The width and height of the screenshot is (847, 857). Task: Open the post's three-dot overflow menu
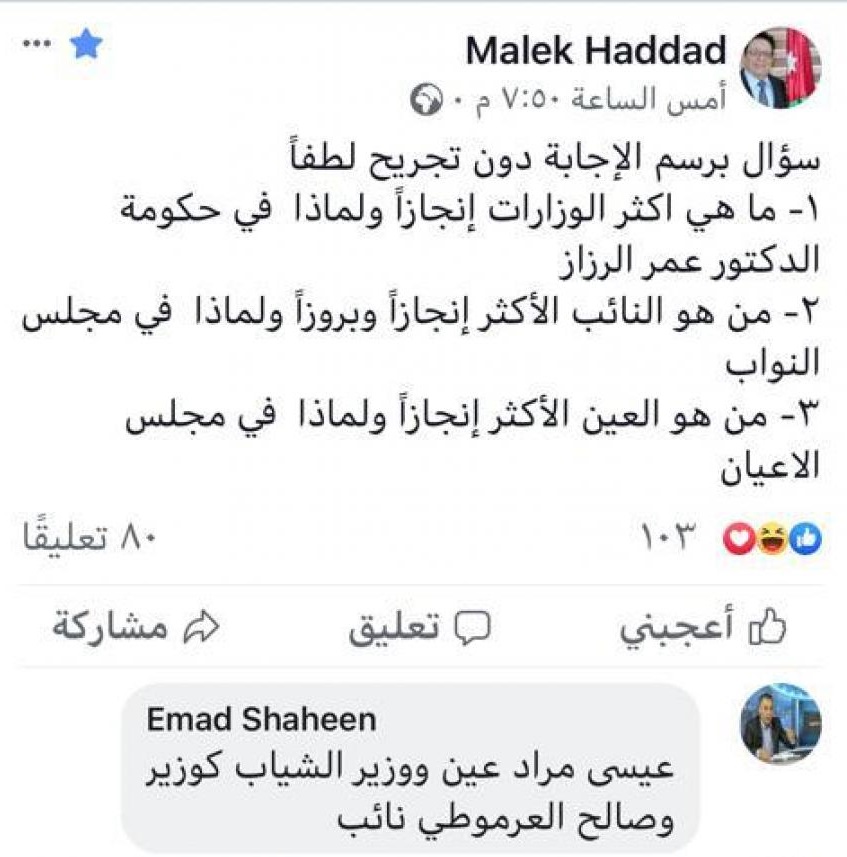(37, 46)
